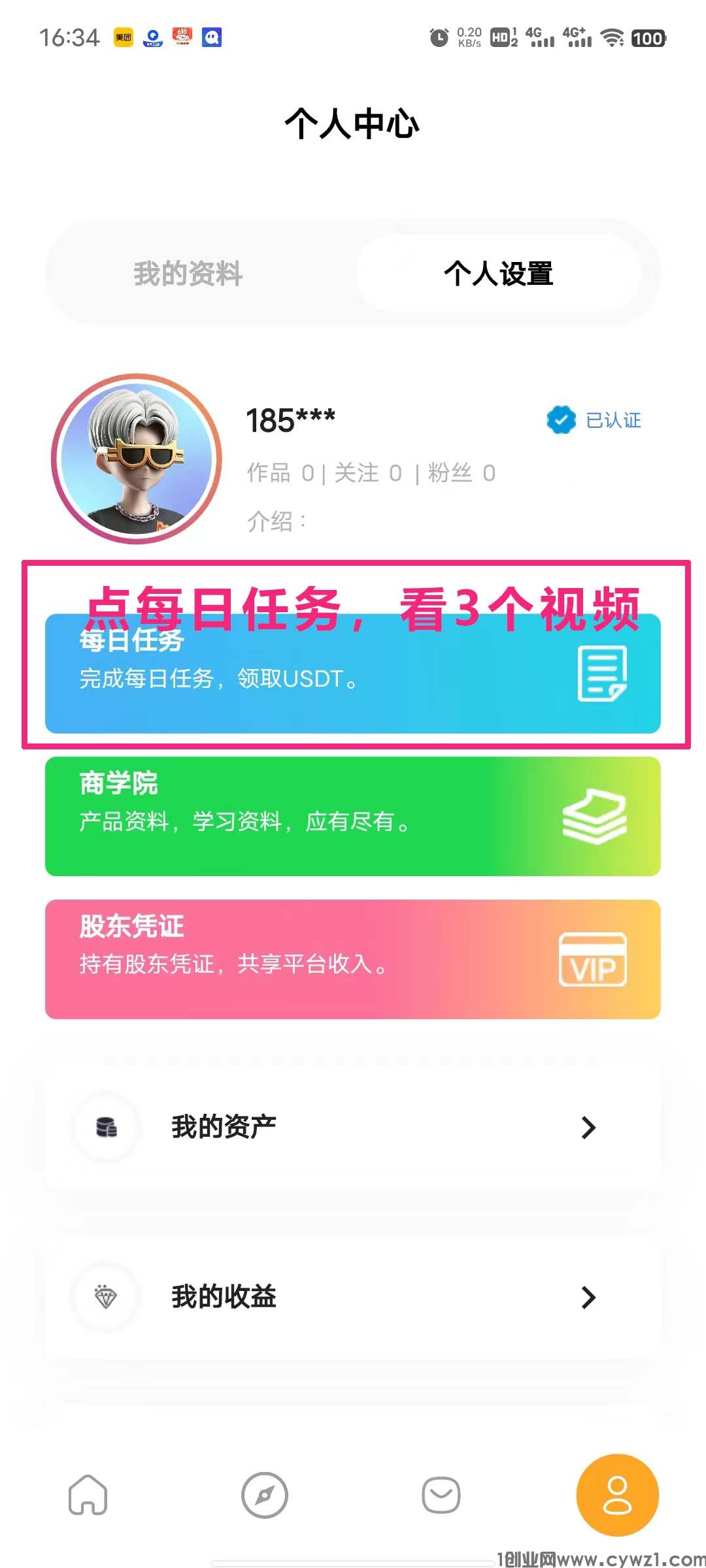
Task: Open the compass discover tab
Action: [x=265, y=1495]
